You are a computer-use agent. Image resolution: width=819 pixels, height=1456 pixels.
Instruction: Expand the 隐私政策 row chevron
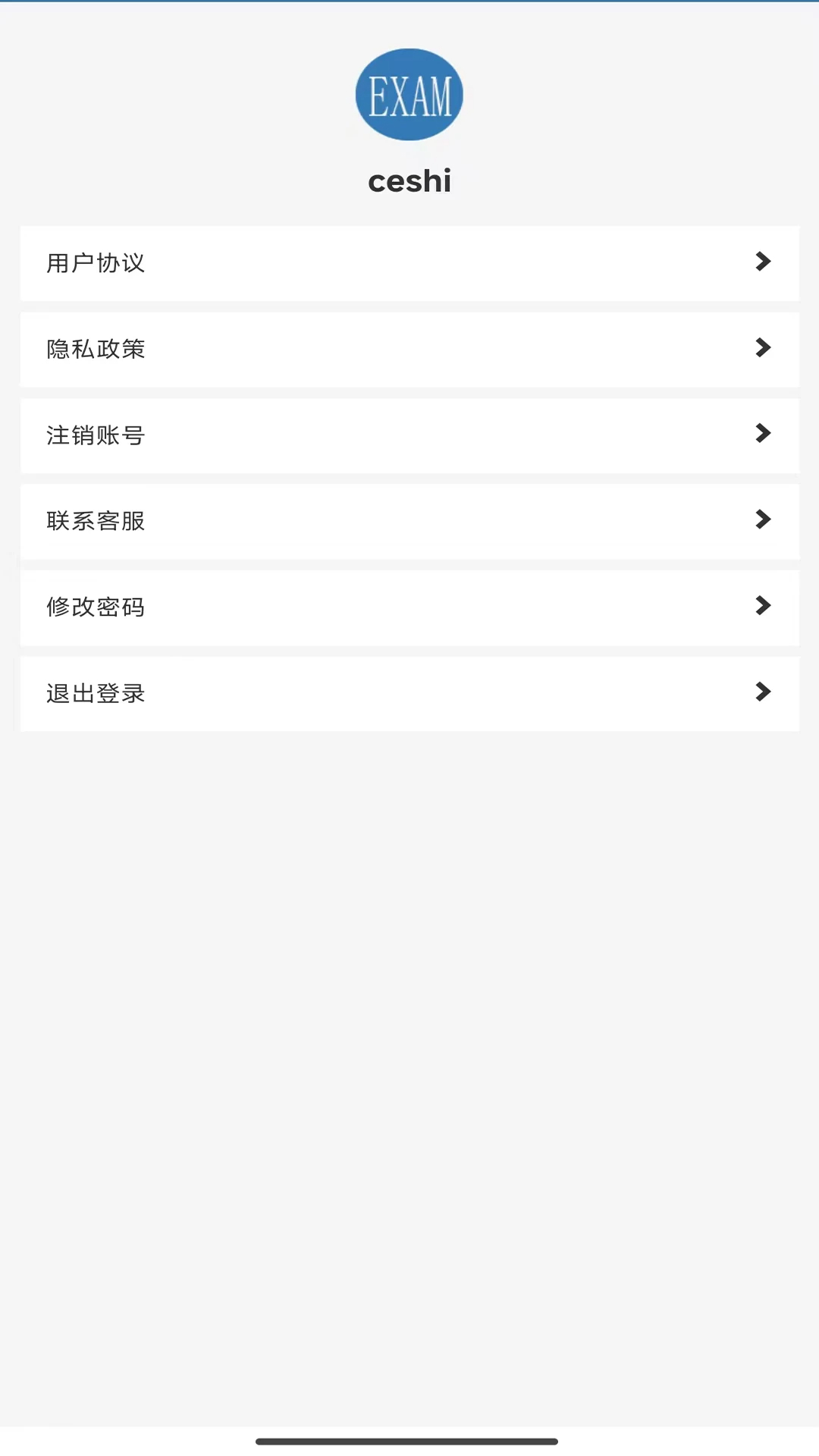[762, 348]
